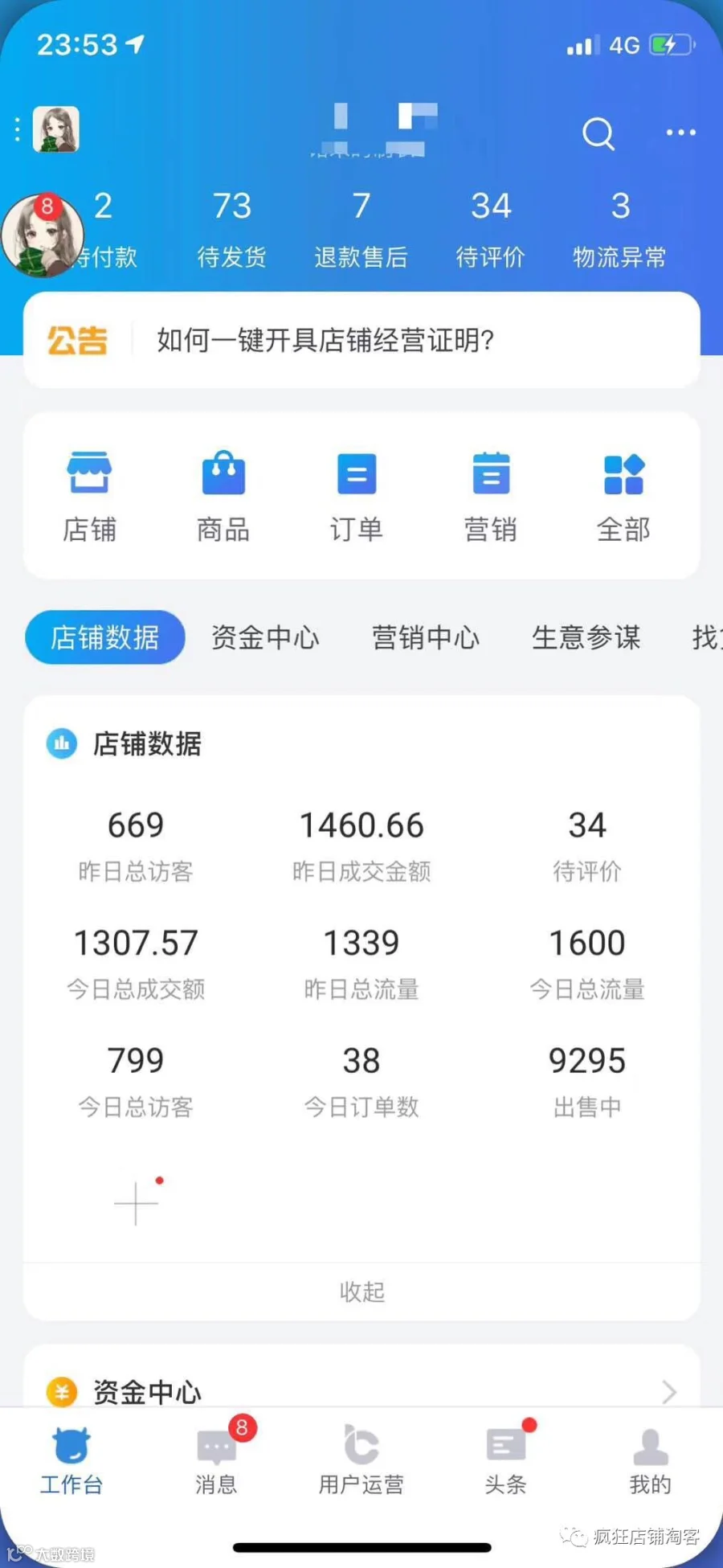Add a data metric with plus icon
The width and height of the screenshot is (723, 1568).
pyautogui.click(x=136, y=1203)
